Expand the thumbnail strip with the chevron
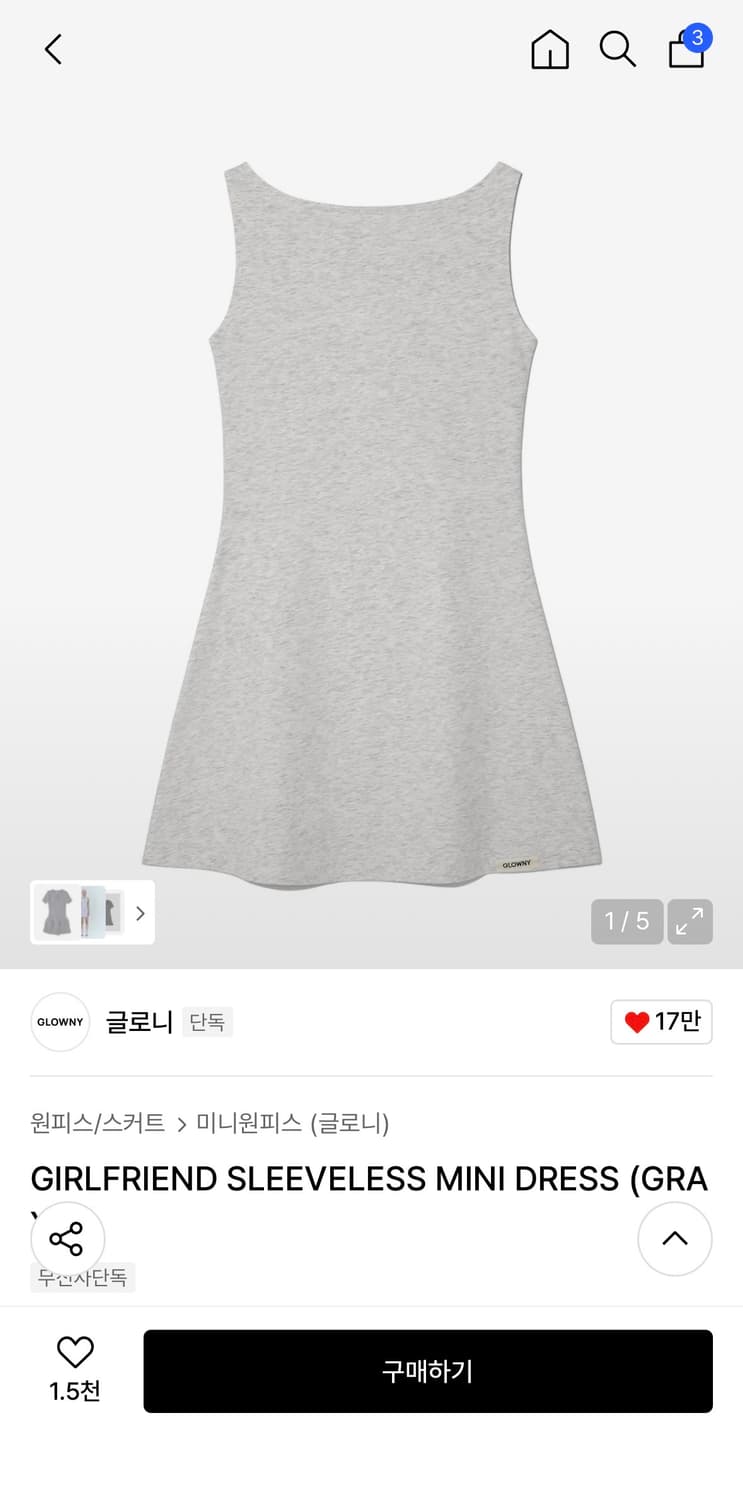Viewport: 743px width, 1500px height. 141,912
